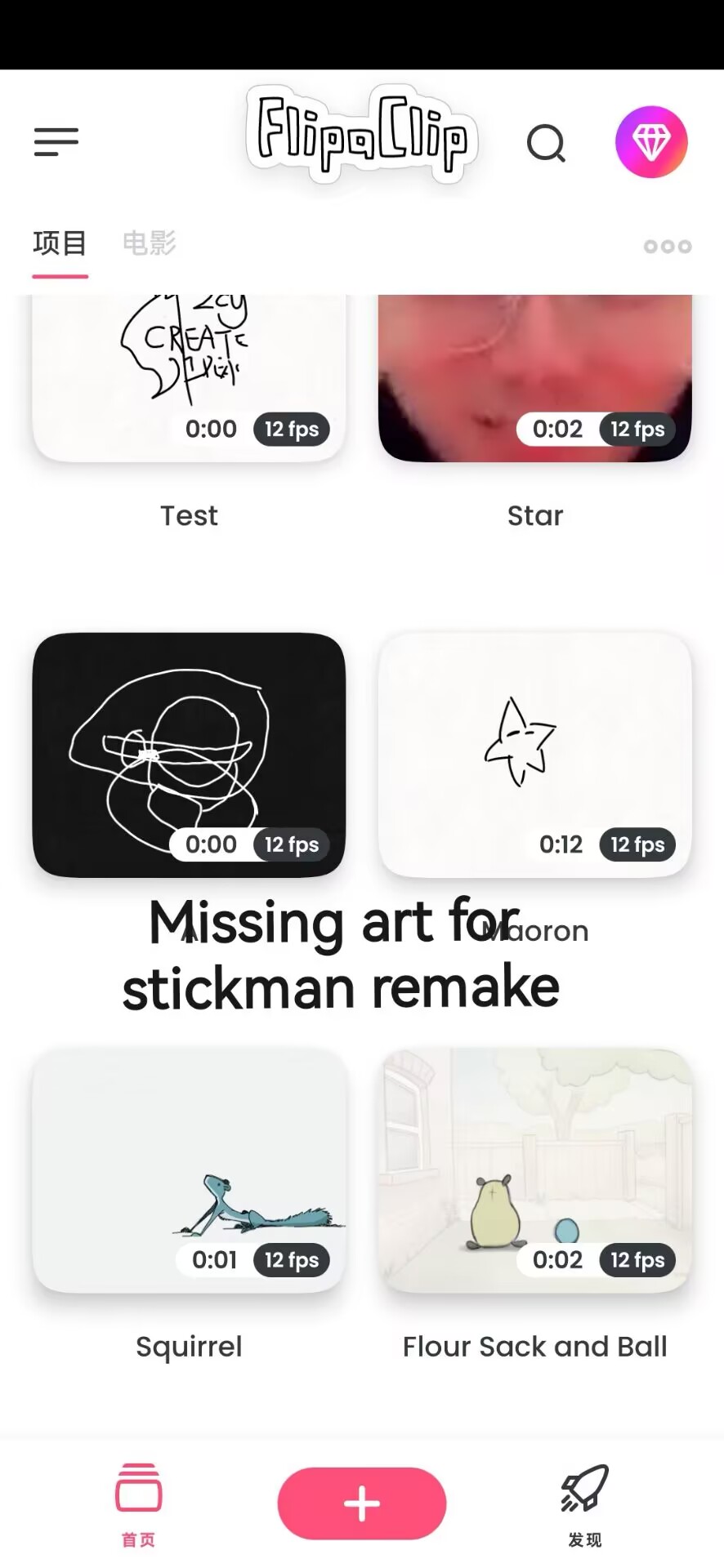The image size is (724, 1568).
Task: Open the Squirrel project
Action: (189, 1170)
